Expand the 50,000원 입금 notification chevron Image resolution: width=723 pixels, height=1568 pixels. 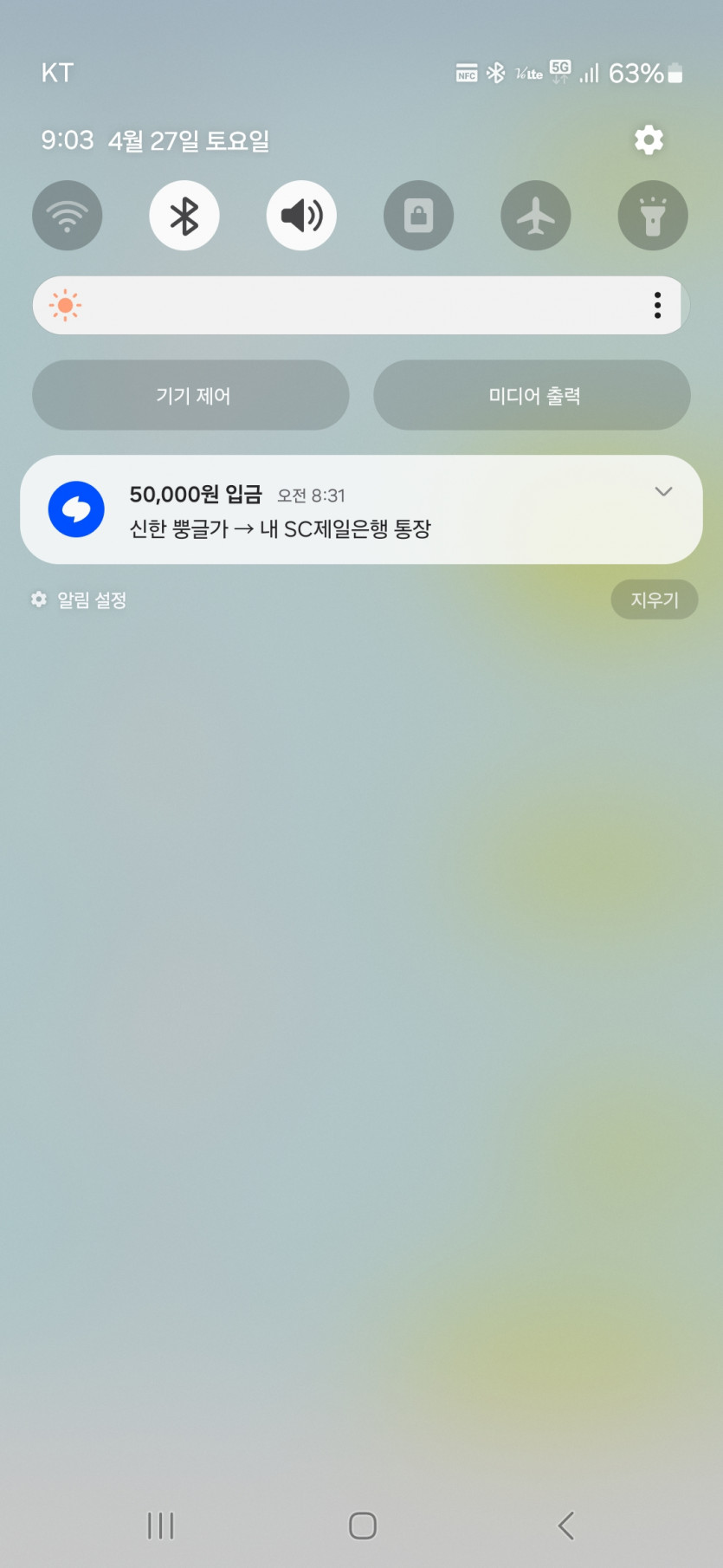click(663, 492)
